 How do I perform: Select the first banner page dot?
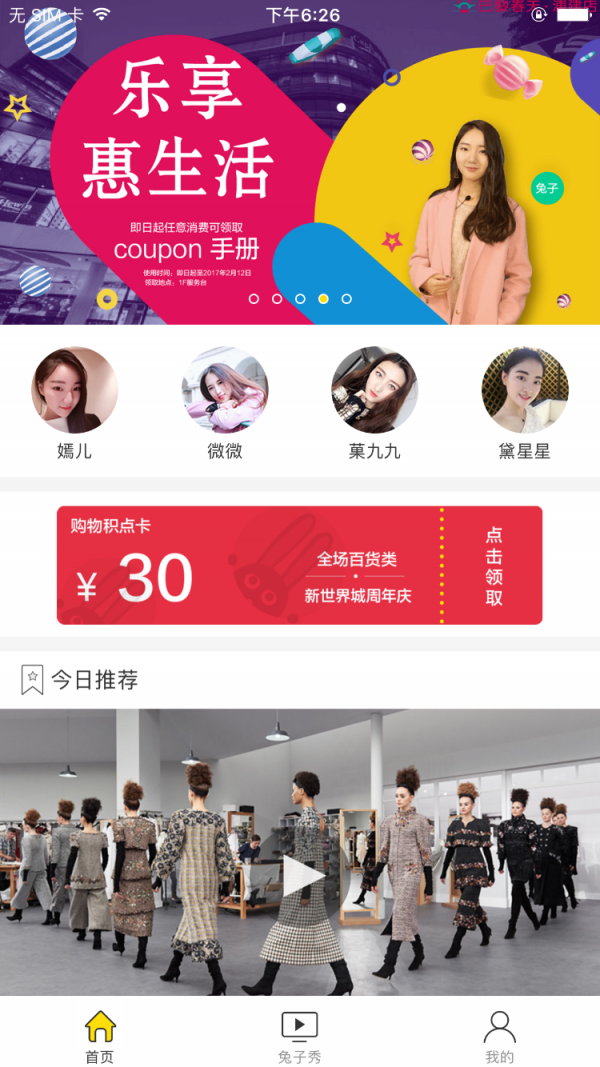pyautogui.click(x=254, y=299)
